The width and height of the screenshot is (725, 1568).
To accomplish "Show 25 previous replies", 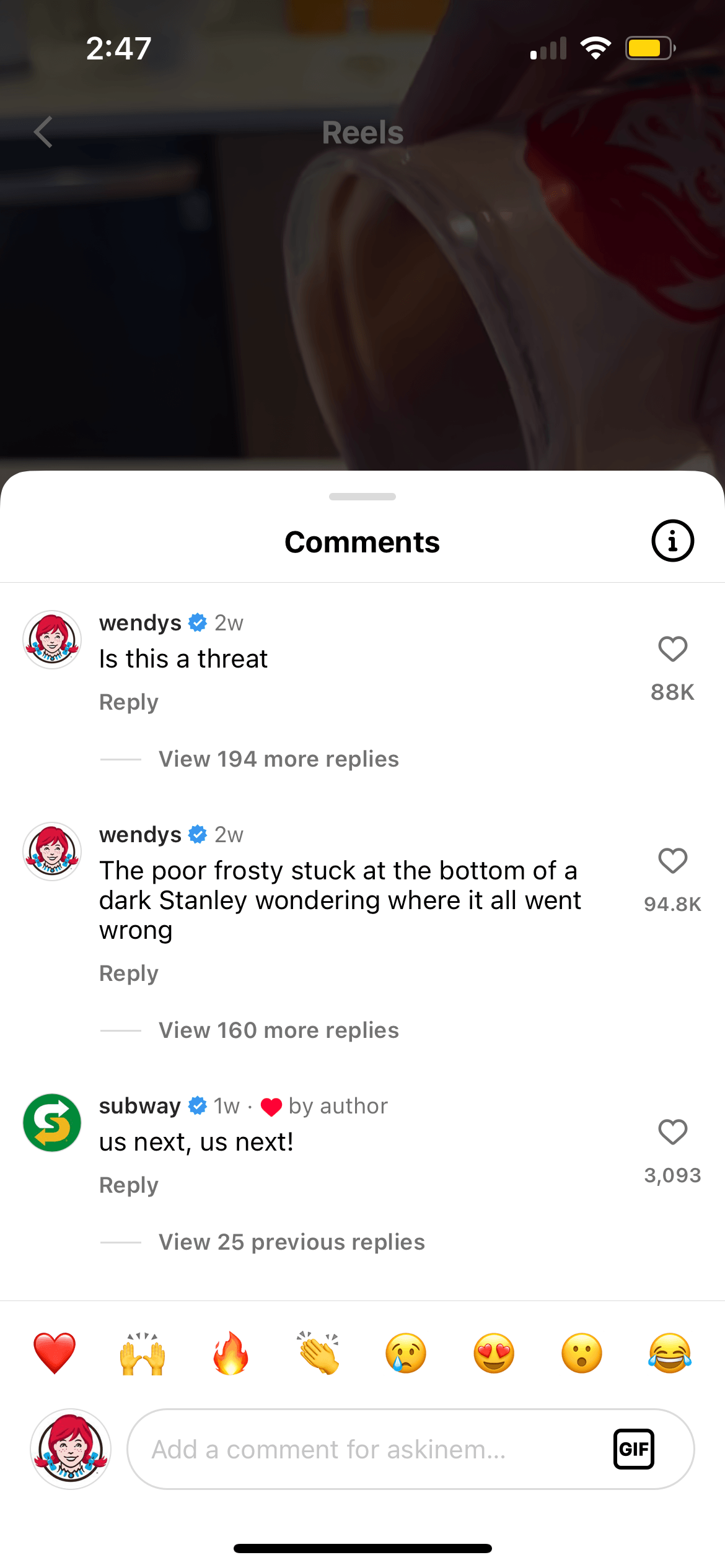I will [x=291, y=1242].
